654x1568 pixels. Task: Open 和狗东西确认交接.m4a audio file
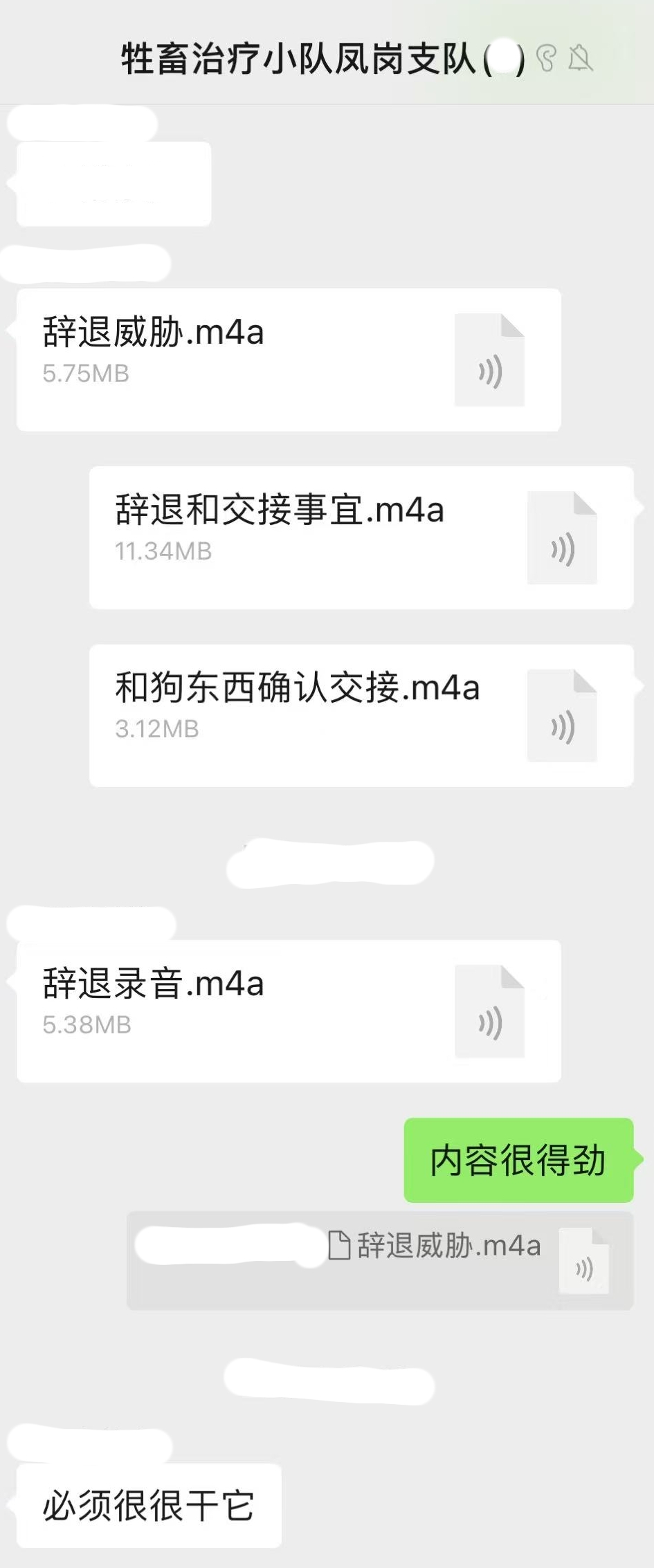click(x=361, y=715)
